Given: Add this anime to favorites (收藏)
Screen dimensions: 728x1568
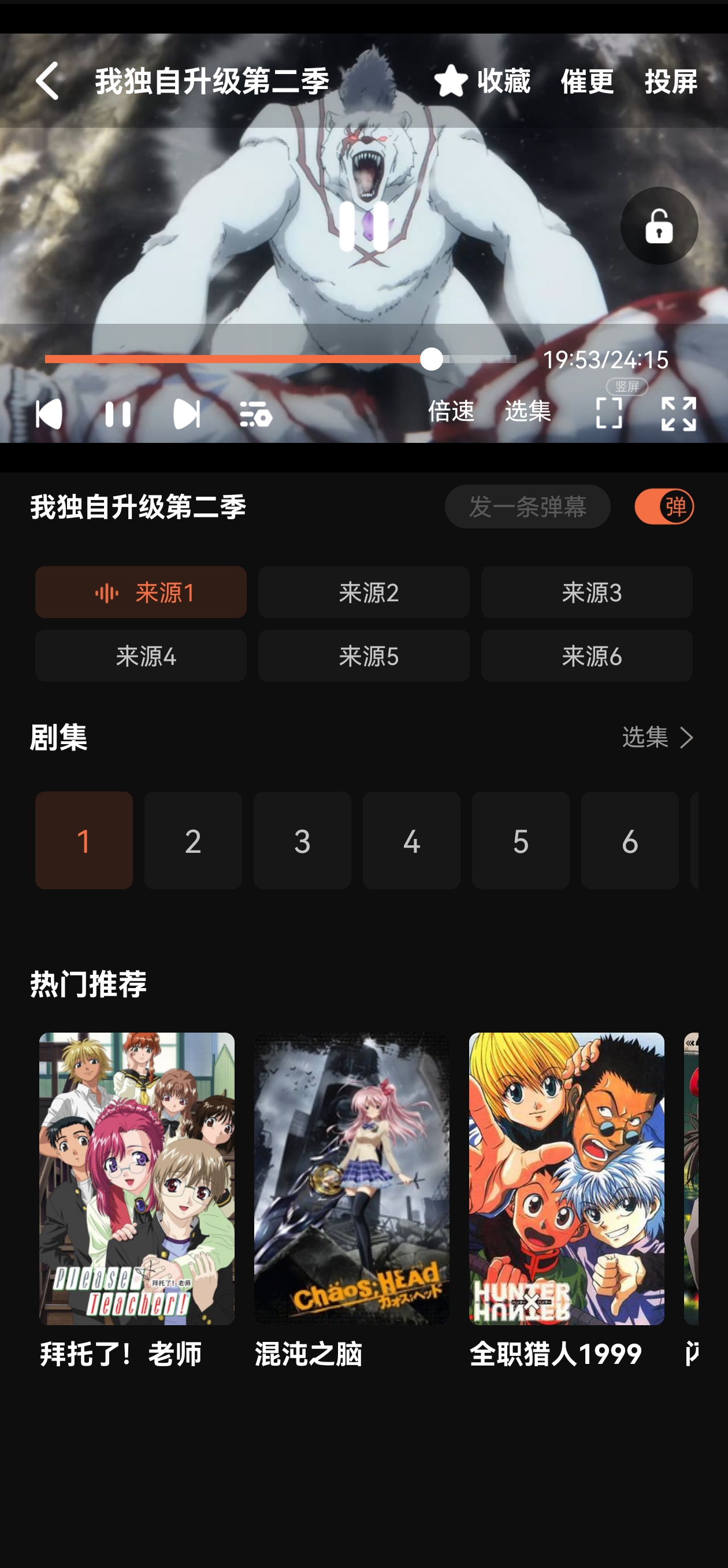Looking at the screenshot, I should tap(482, 81).
